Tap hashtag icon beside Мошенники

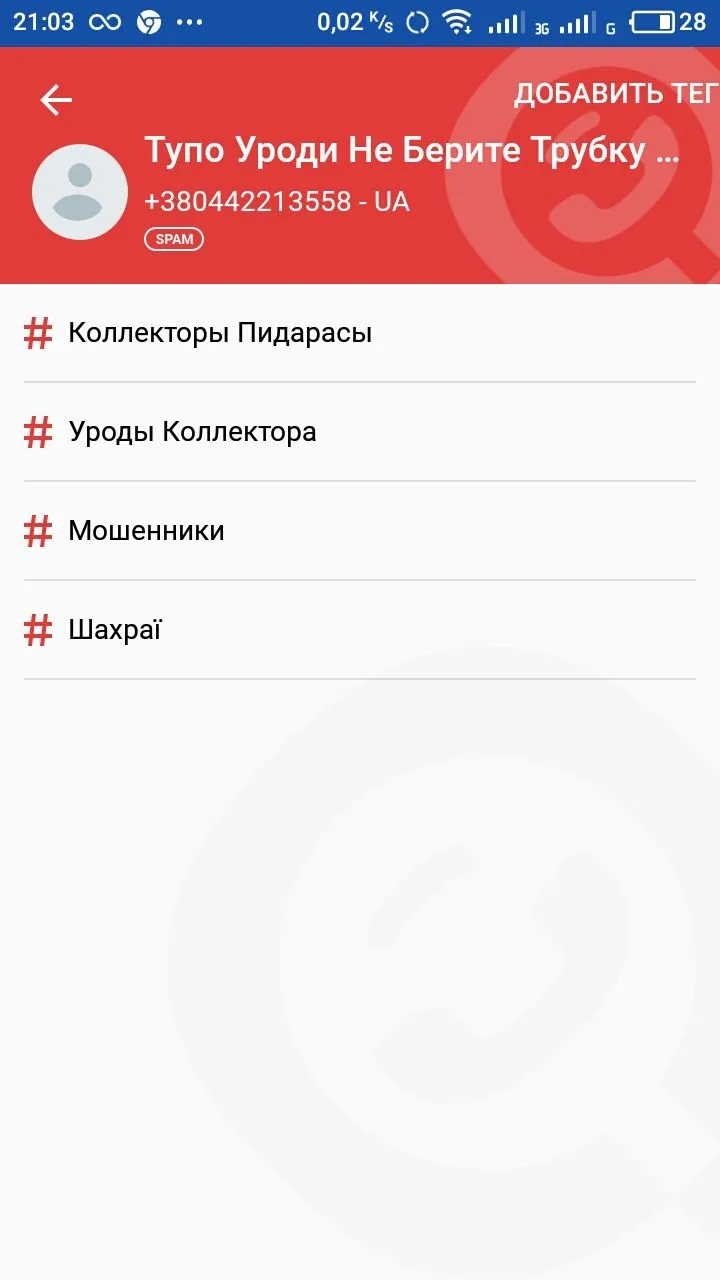[37, 531]
